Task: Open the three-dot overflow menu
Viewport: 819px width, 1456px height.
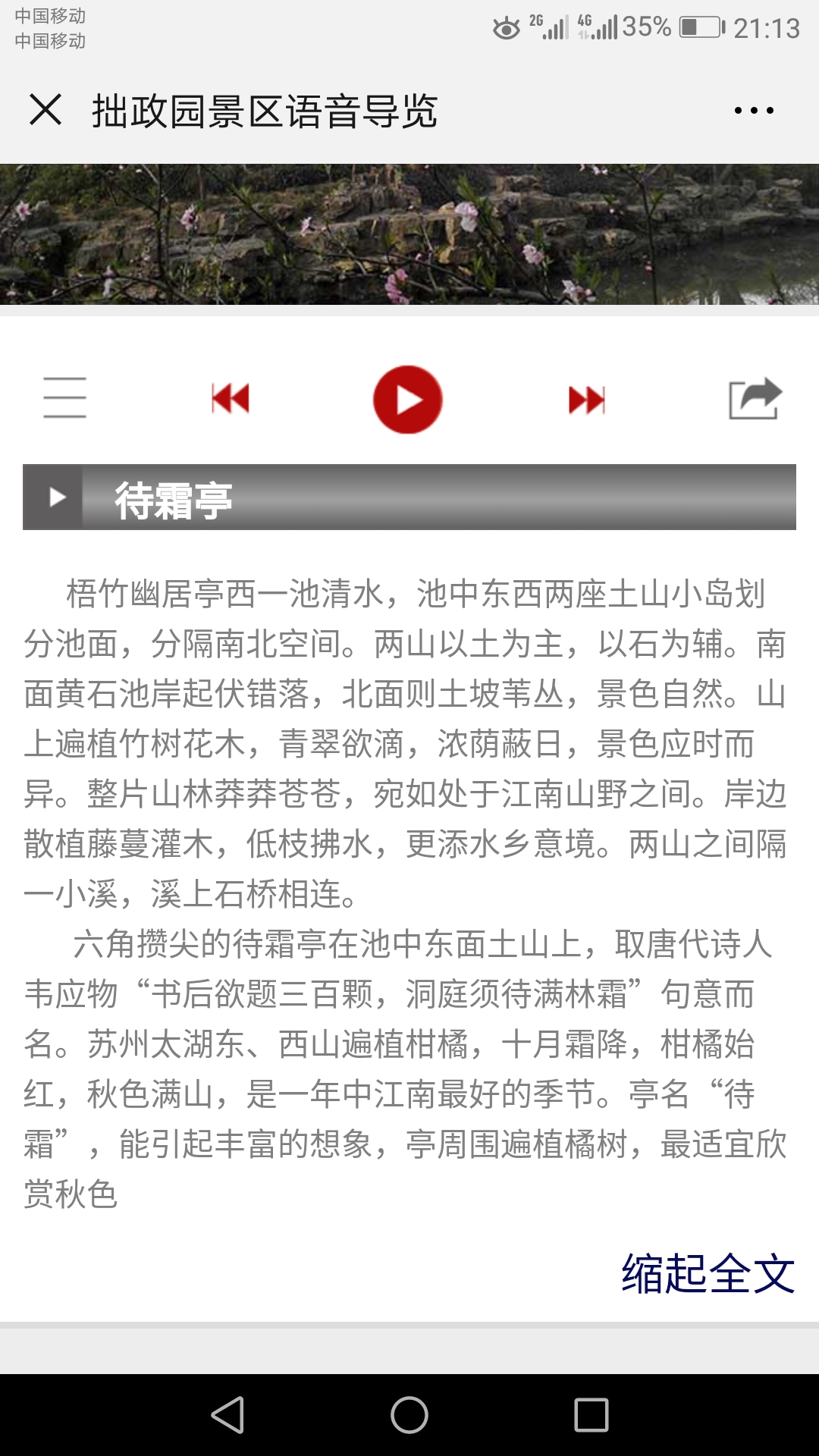Action: (x=754, y=111)
